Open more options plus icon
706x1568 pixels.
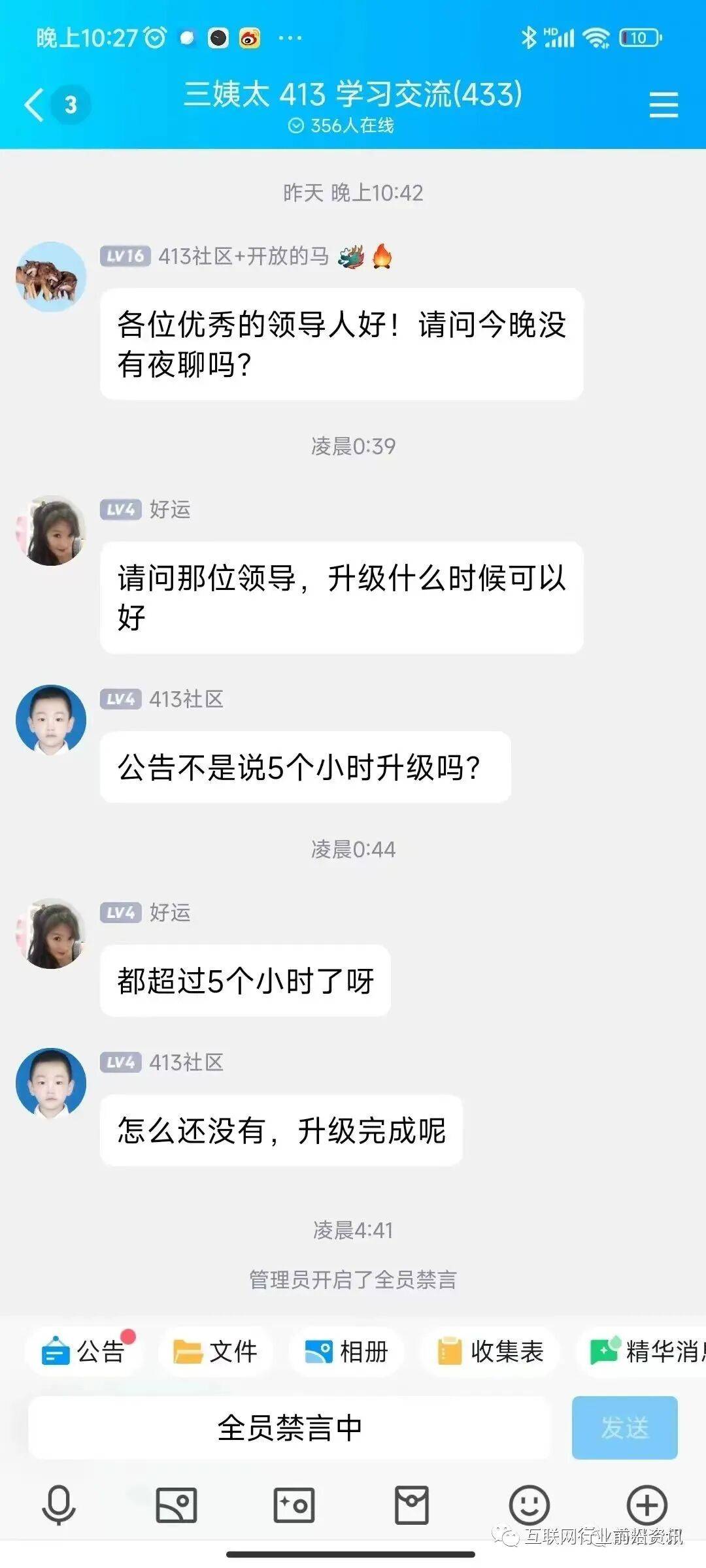pos(647,1505)
